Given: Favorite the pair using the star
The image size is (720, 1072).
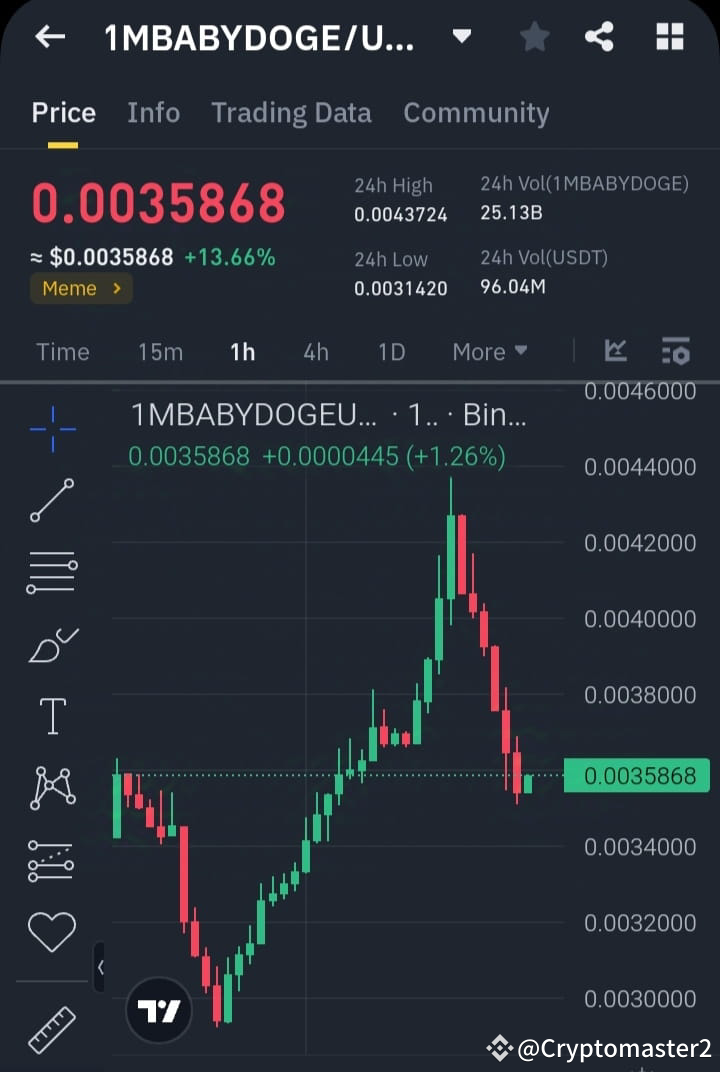Looking at the screenshot, I should 534,36.
